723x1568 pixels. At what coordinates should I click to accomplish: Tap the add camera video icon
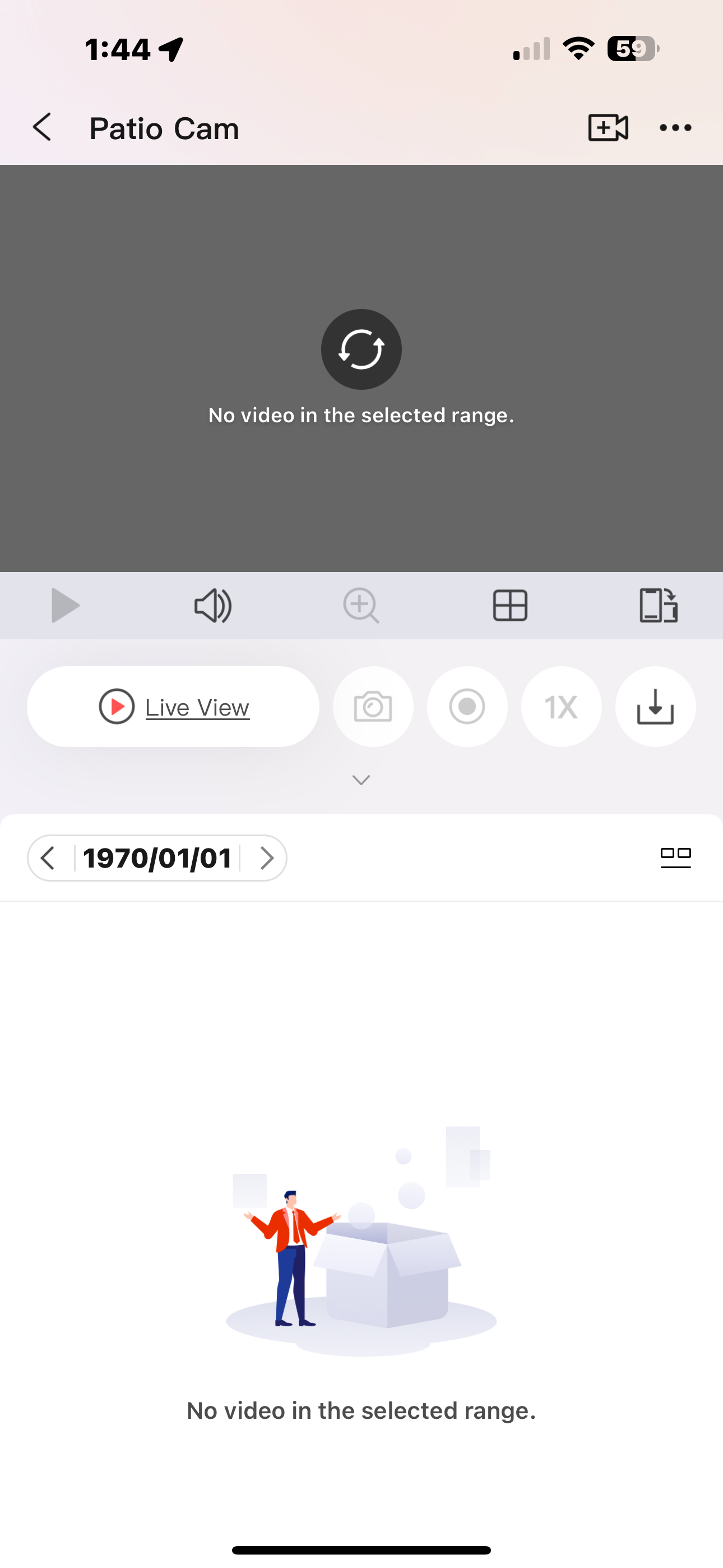coord(608,127)
